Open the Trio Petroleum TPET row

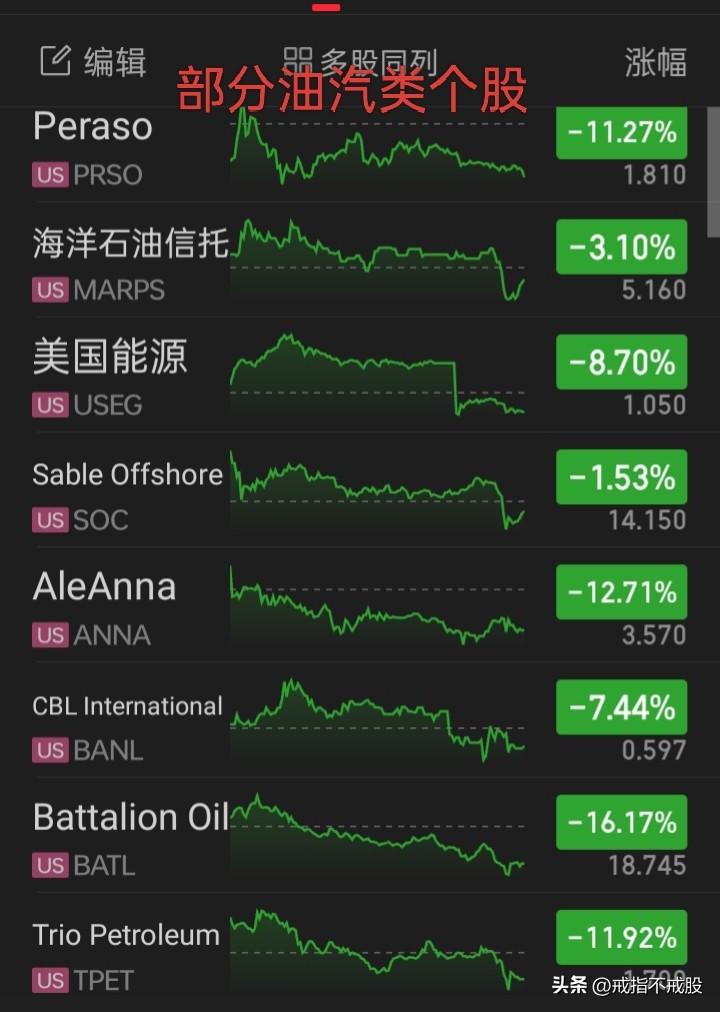pos(360,950)
